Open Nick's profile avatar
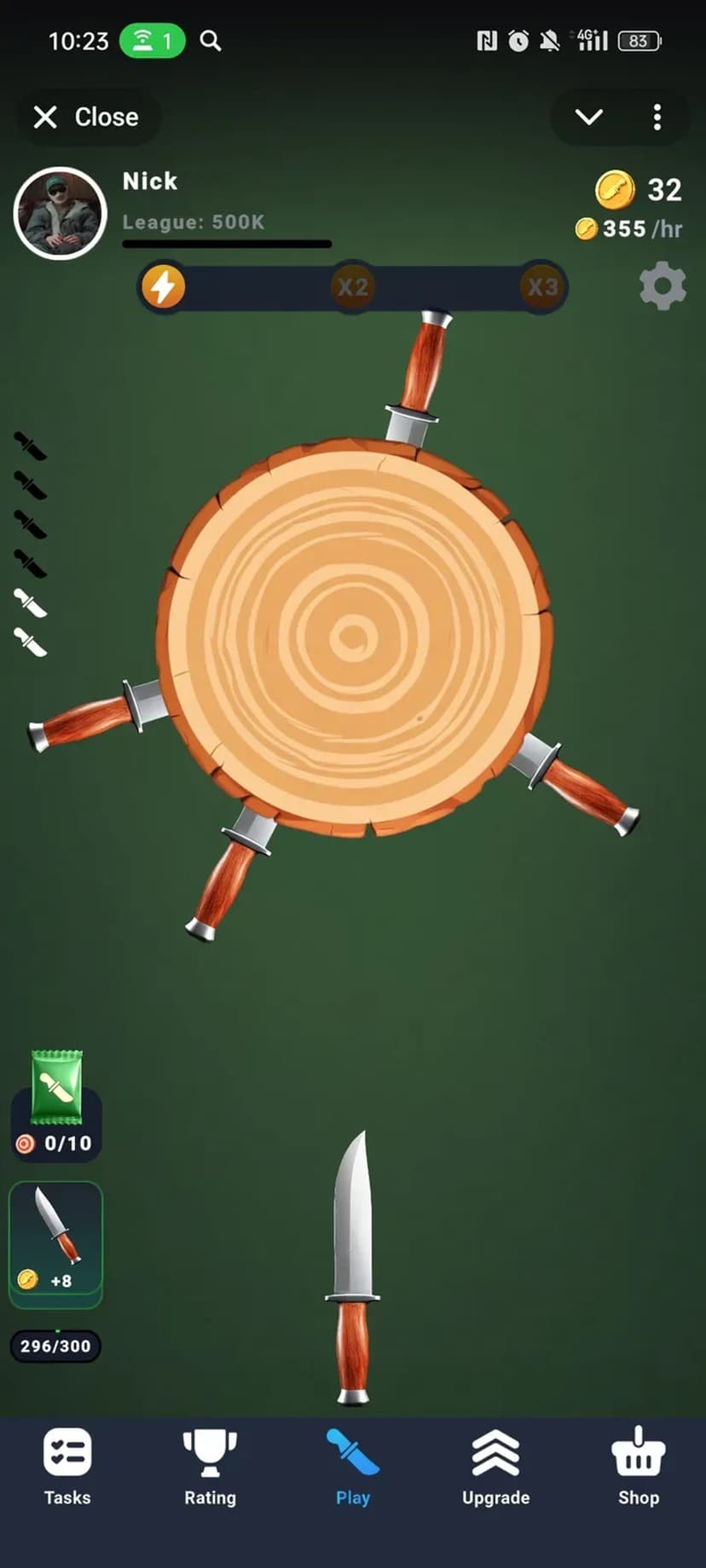Screen dimensions: 706x1568 60,213
